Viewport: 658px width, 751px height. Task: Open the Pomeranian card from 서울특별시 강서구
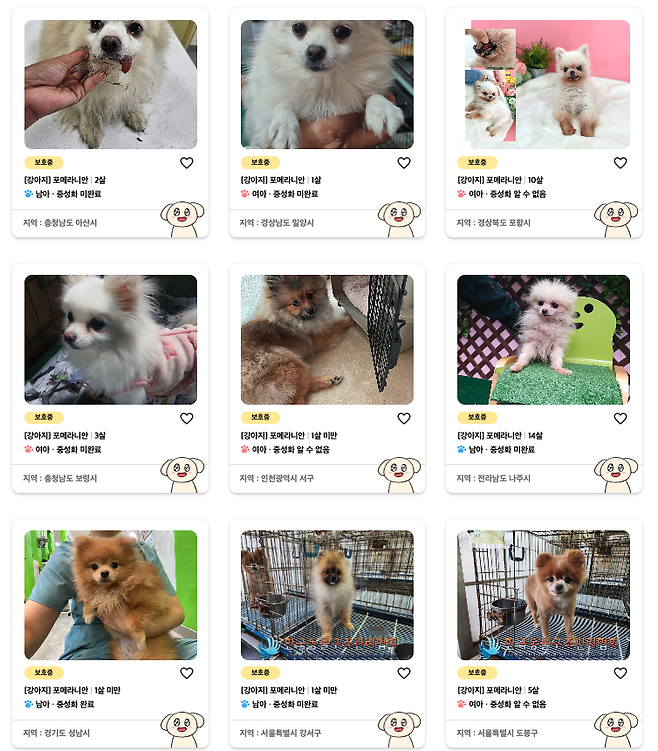pyautogui.click(x=327, y=595)
